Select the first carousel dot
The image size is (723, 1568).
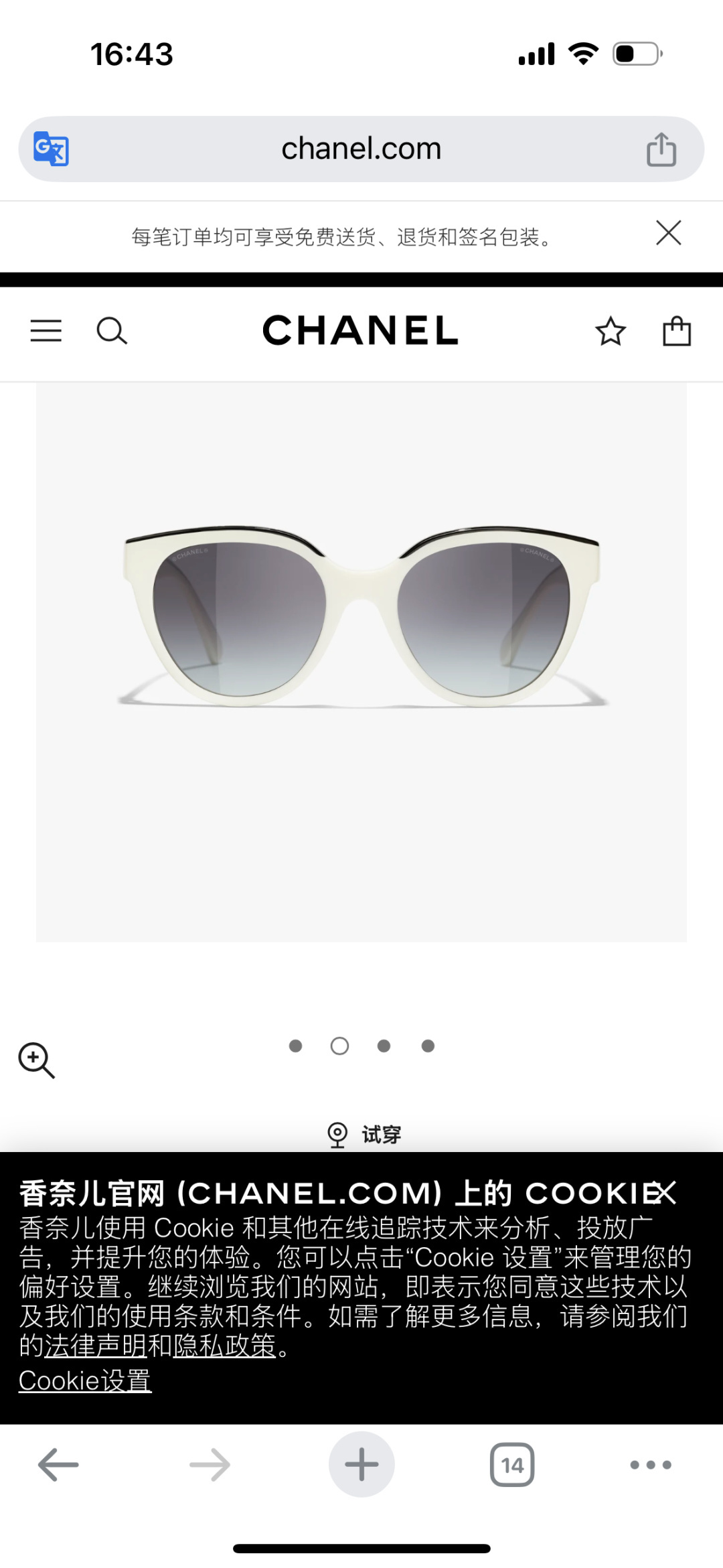(x=295, y=1046)
